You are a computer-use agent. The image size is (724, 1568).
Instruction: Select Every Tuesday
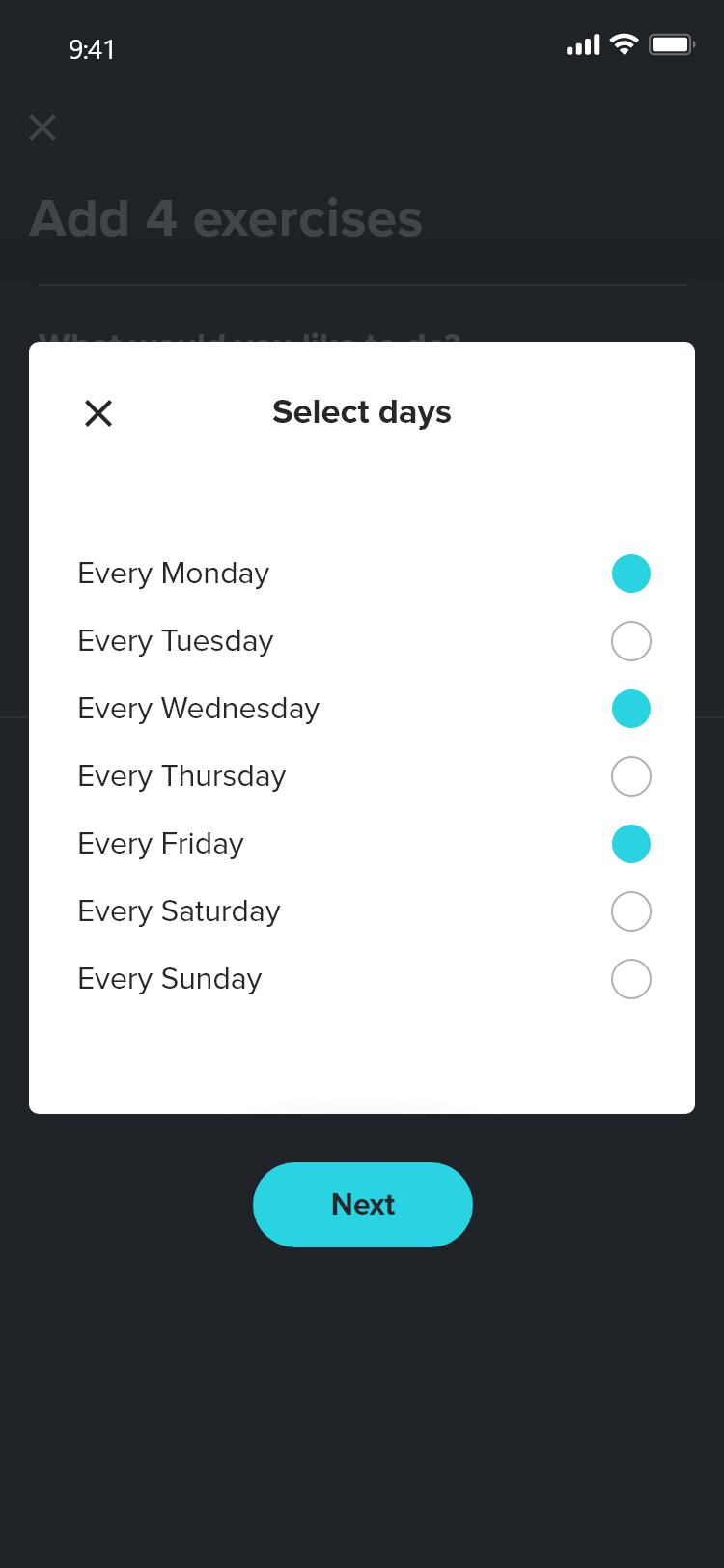(x=631, y=641)
